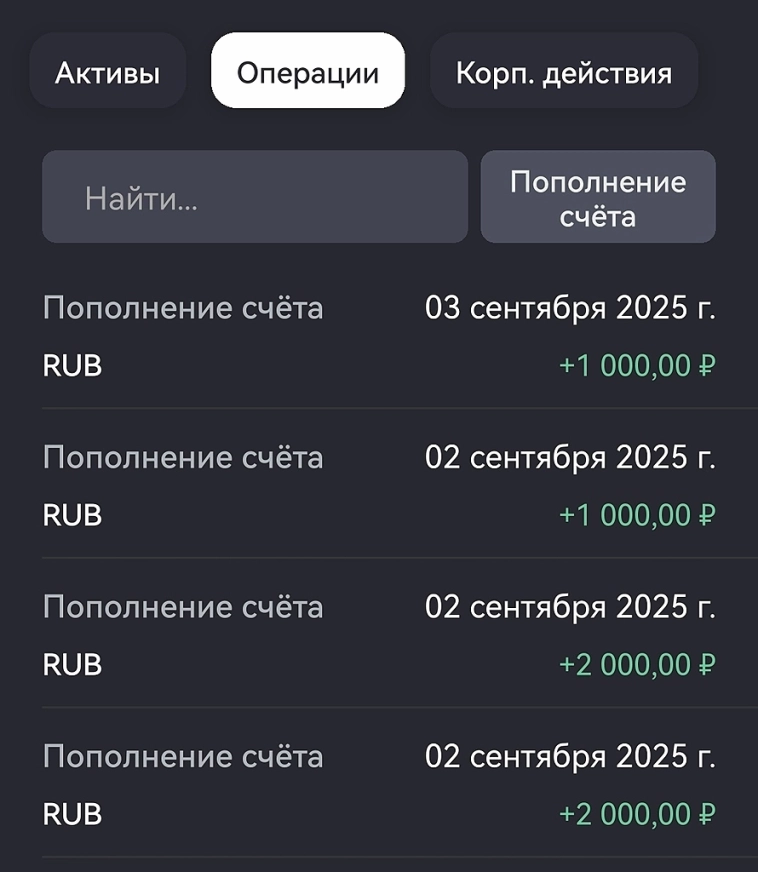Select the 2 000 ₽ deposit in the third row
758x872 pixels.
379,635
